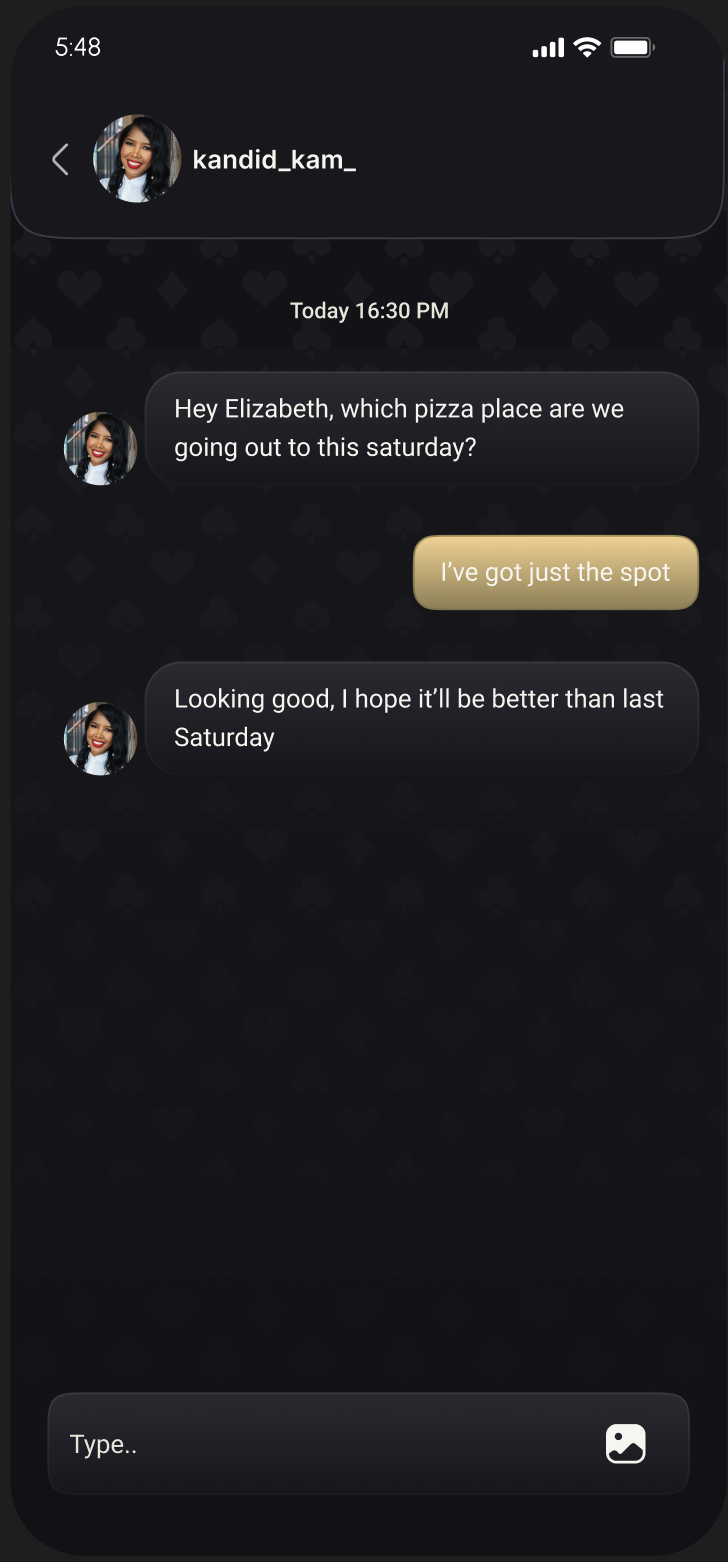The image size is (728, 1562).
Task: Tap the clock showing 5:48
Action: (x=77, y=46)
